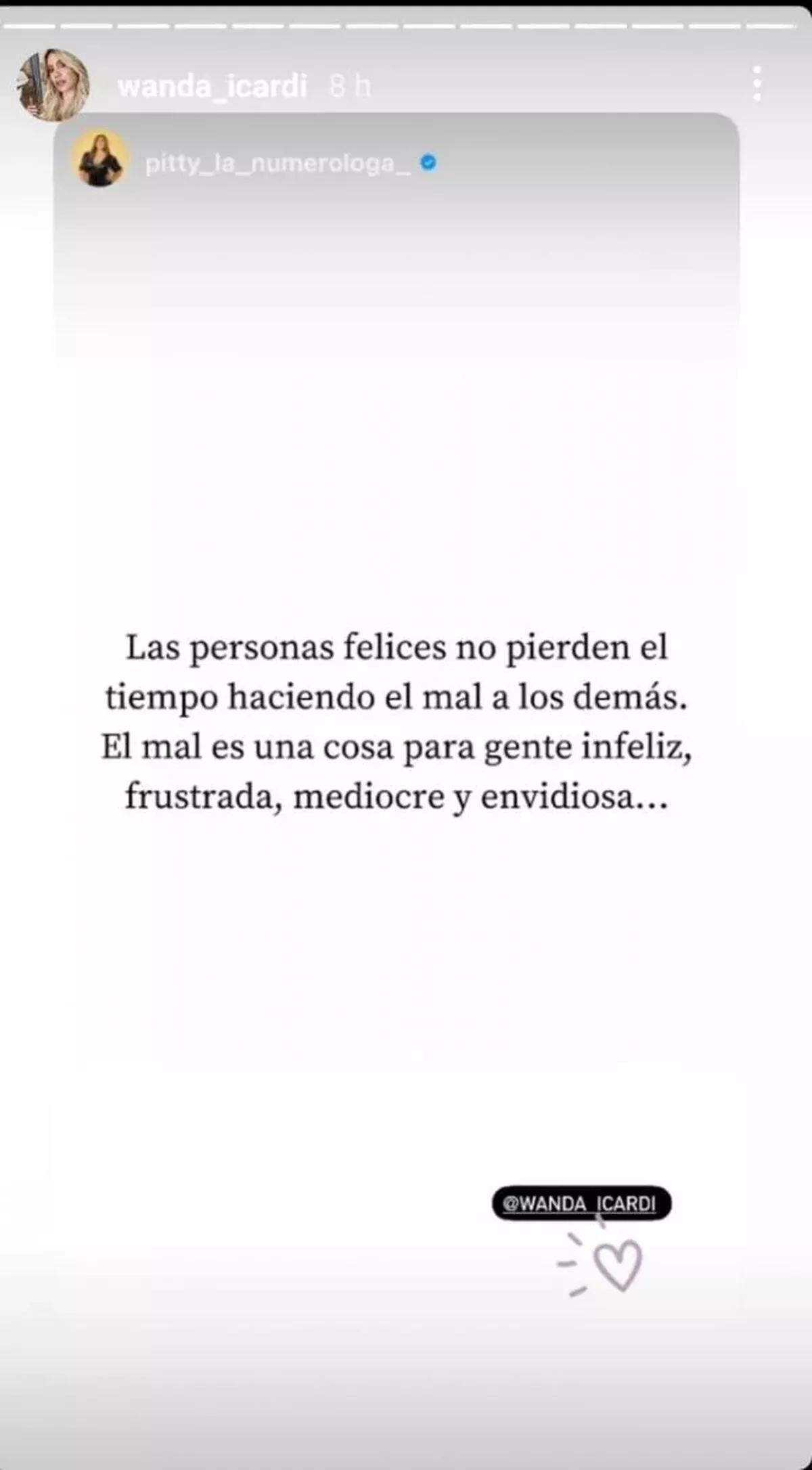Image resolution: width=812 pixels, height=1470 pixels.
Task: Tap the wanda_icardi username
Action: 212,86
